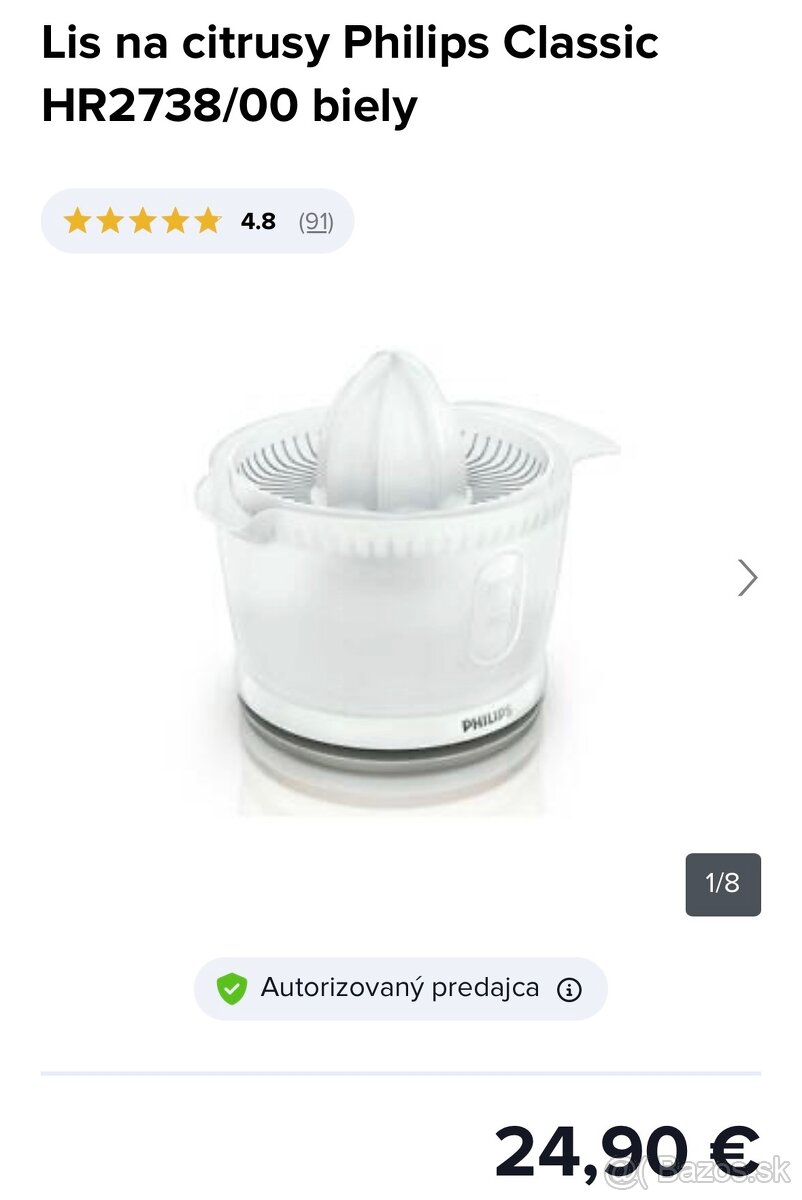Screen dimensions: 802x1200
Task: Open info about Autorizovaný predajca
Action: (x=569, y=990)
